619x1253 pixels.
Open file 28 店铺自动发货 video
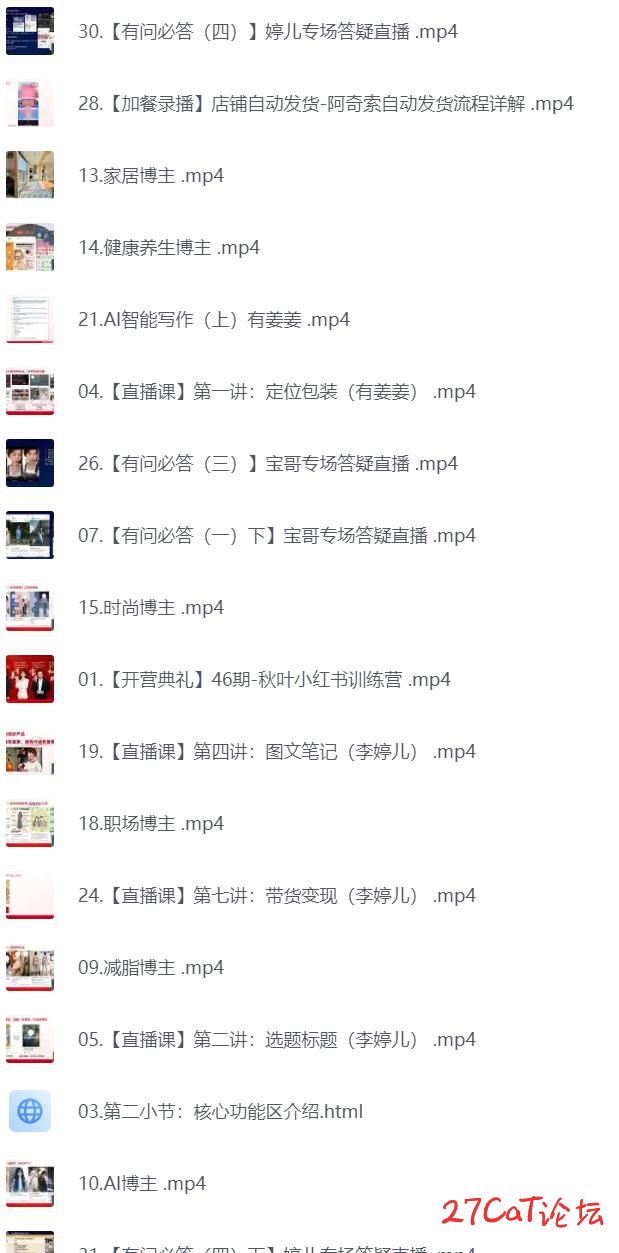[x=325, y=103]
